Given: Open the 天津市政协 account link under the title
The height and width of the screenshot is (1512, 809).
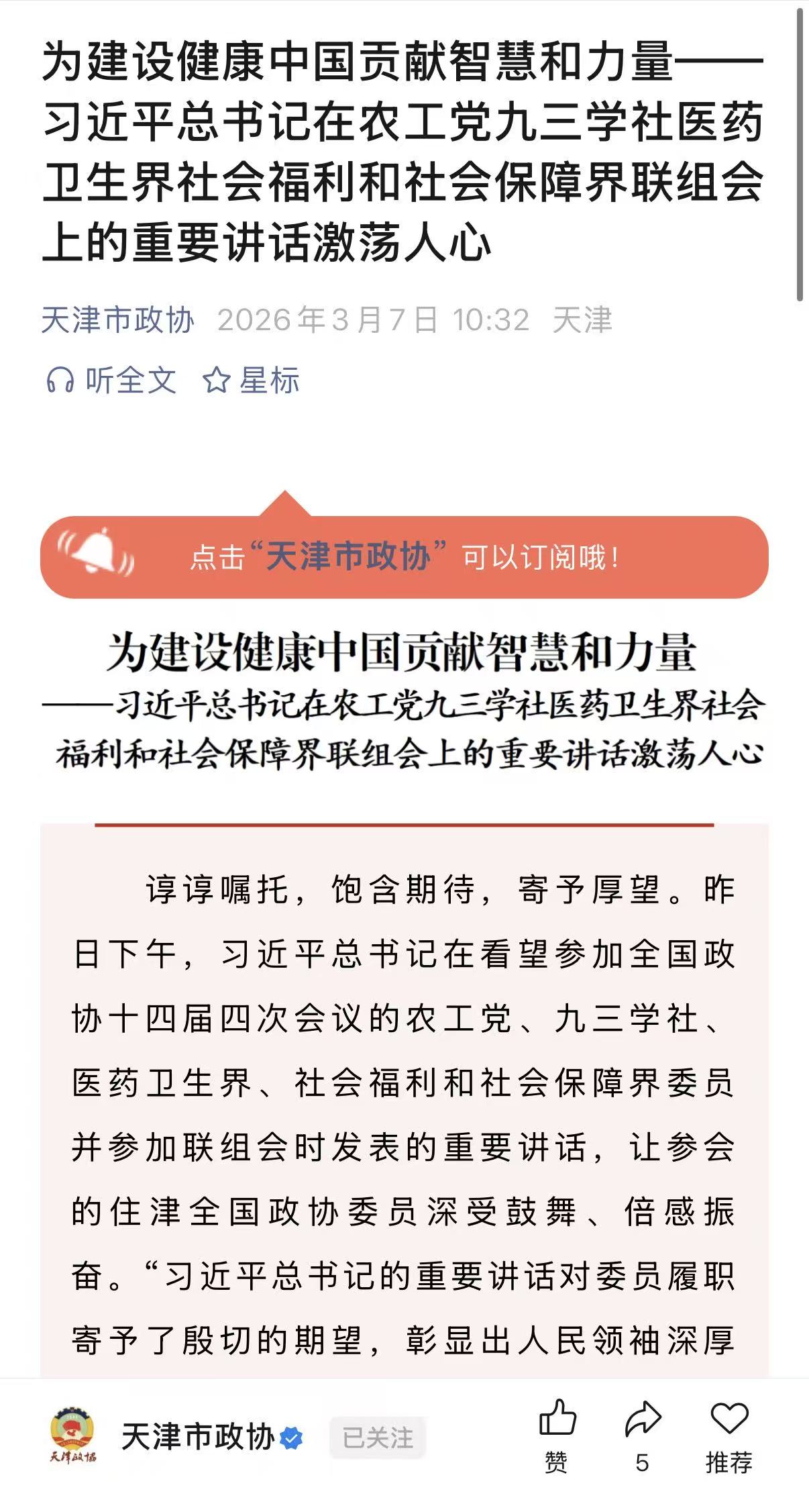Looking at the screenshot, I should coord(118,320).
